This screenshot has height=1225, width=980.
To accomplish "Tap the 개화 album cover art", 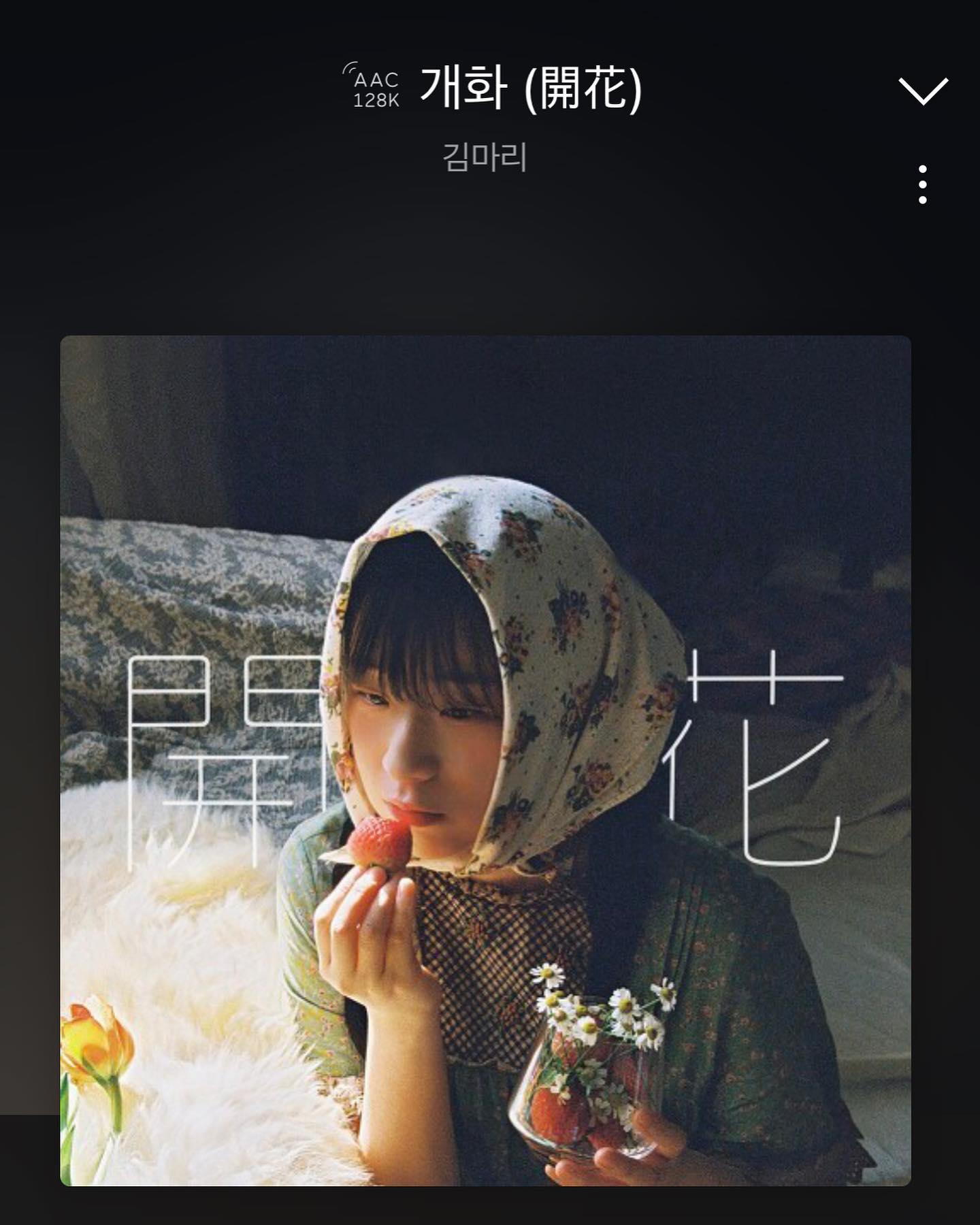I will 485,761.
